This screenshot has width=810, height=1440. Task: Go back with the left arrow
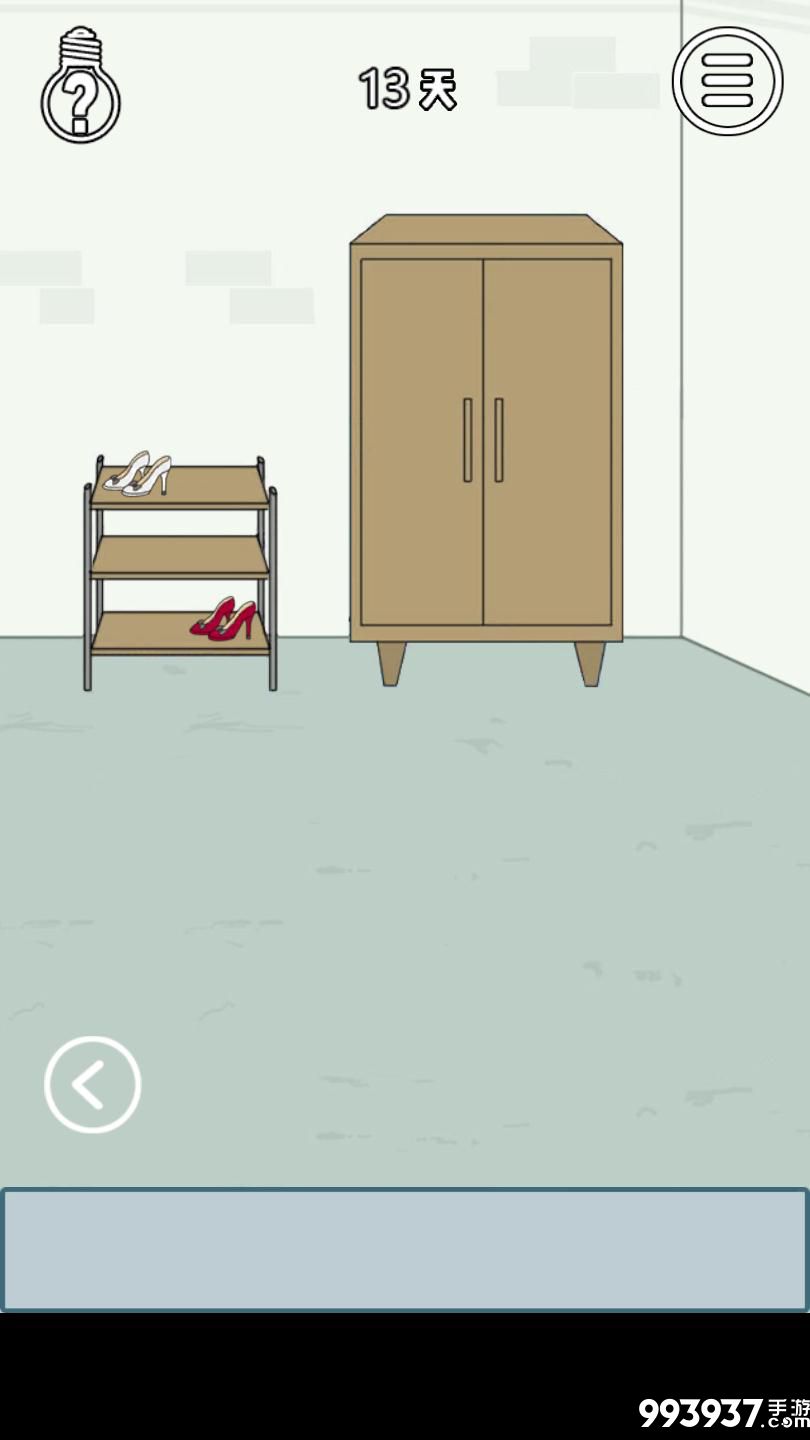pyautogui.click(x=92, y=1084)
